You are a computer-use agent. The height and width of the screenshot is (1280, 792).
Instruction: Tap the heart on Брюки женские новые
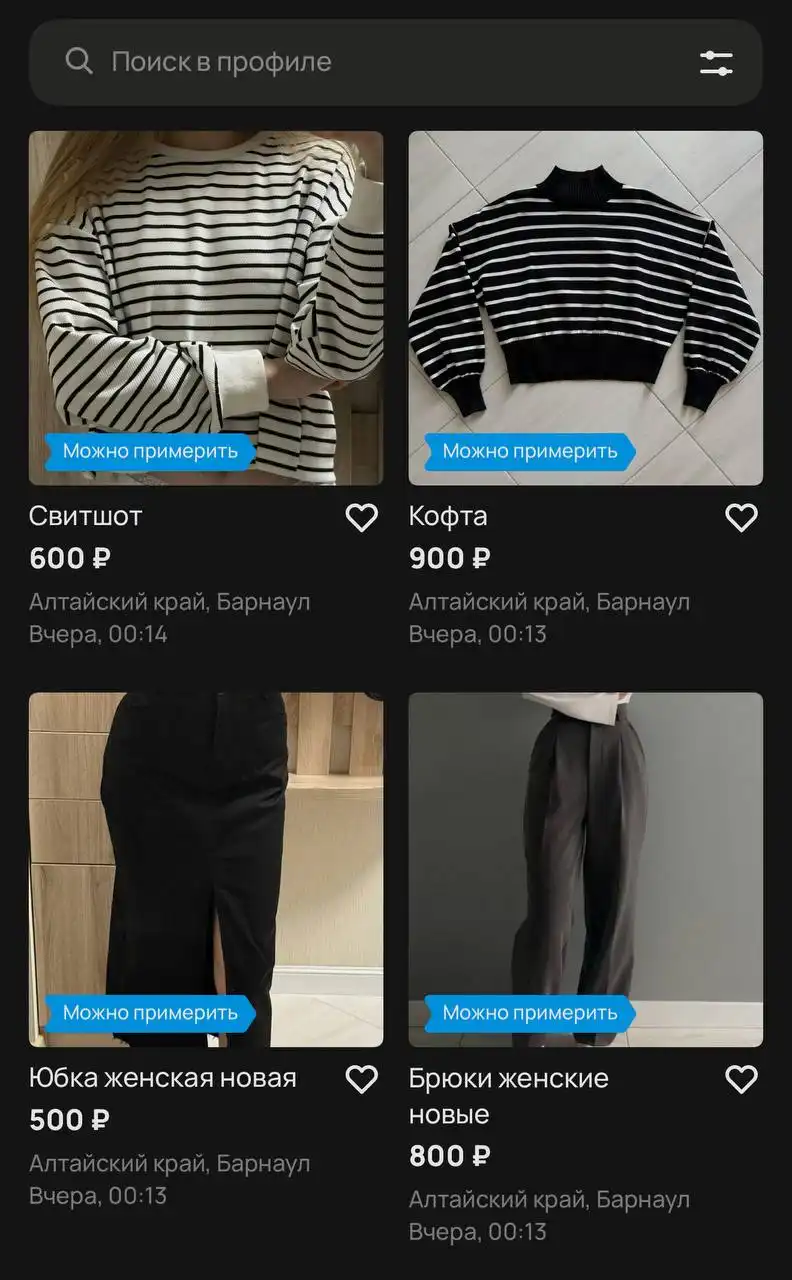tap(742, 1080)
